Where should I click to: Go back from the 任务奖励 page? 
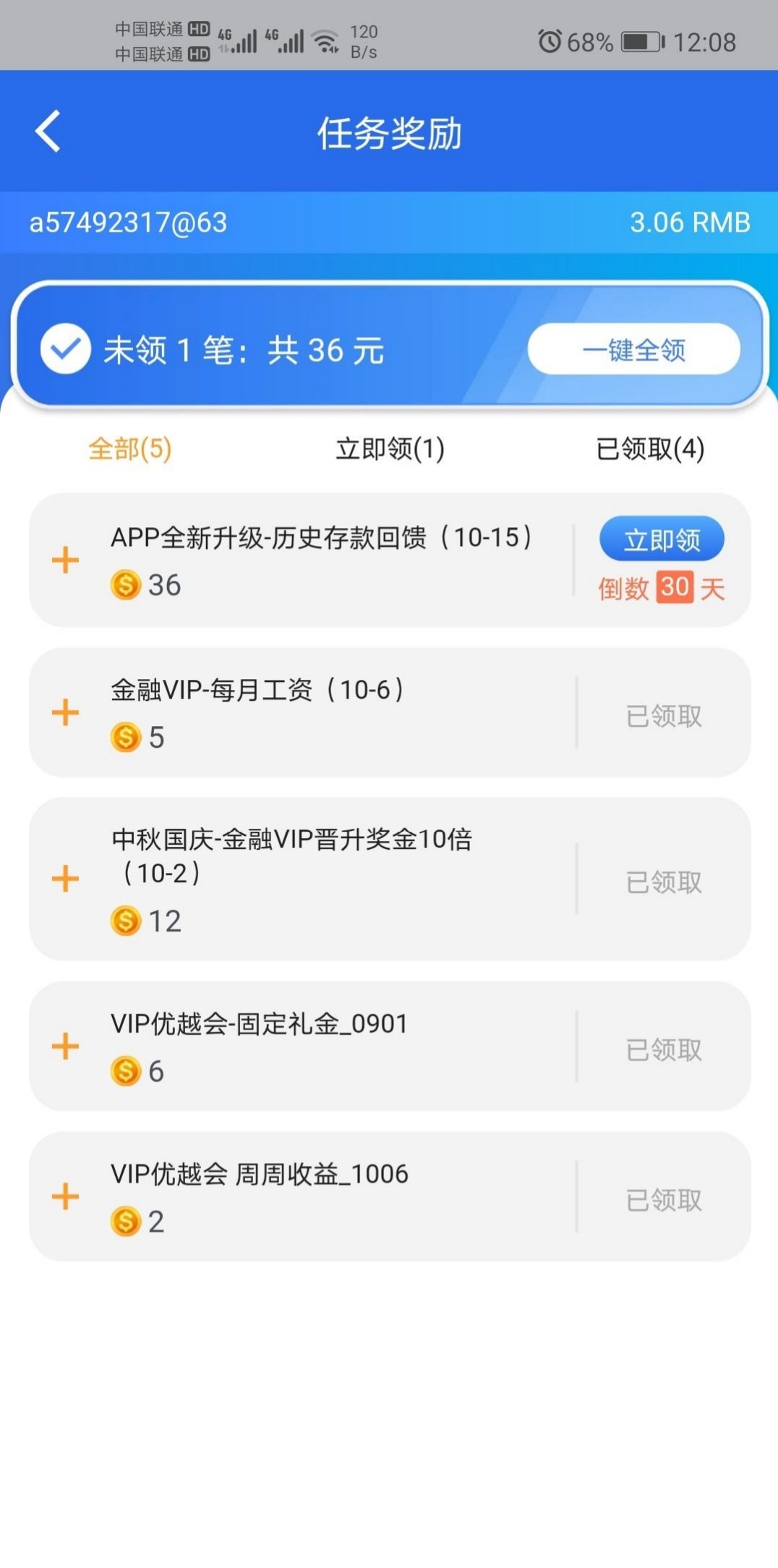(x=48, y=132)
